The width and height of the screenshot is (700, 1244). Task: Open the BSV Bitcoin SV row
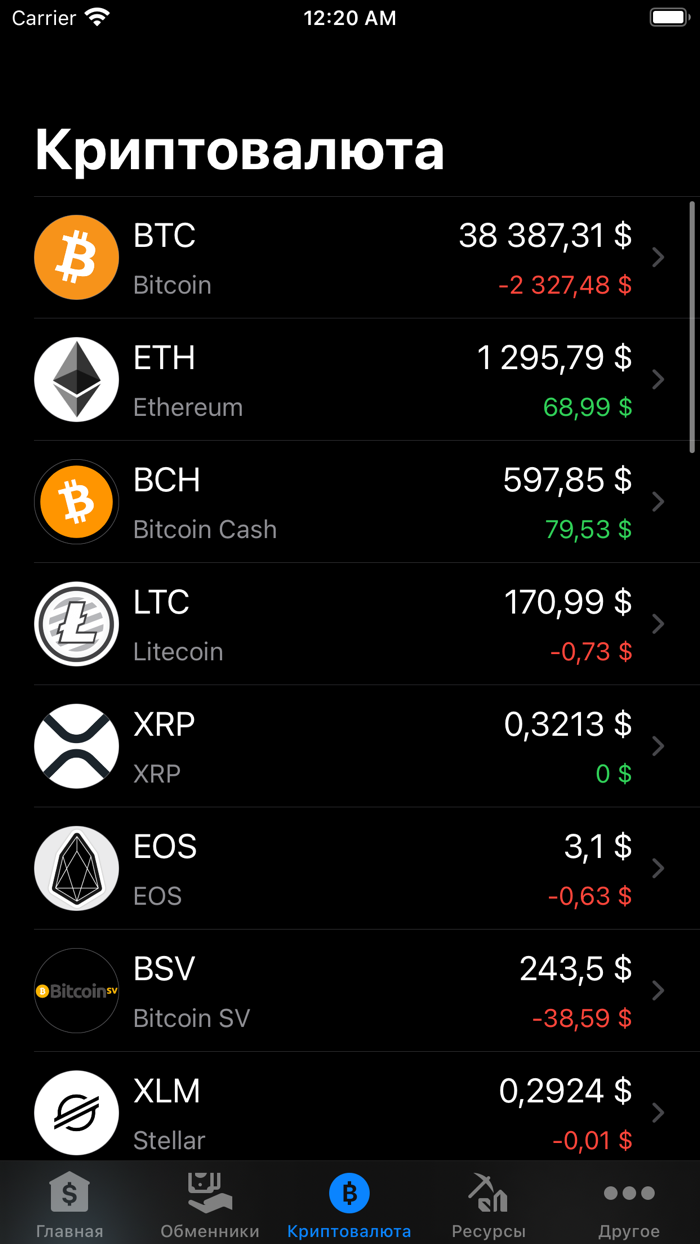click(x=350, y=990)
